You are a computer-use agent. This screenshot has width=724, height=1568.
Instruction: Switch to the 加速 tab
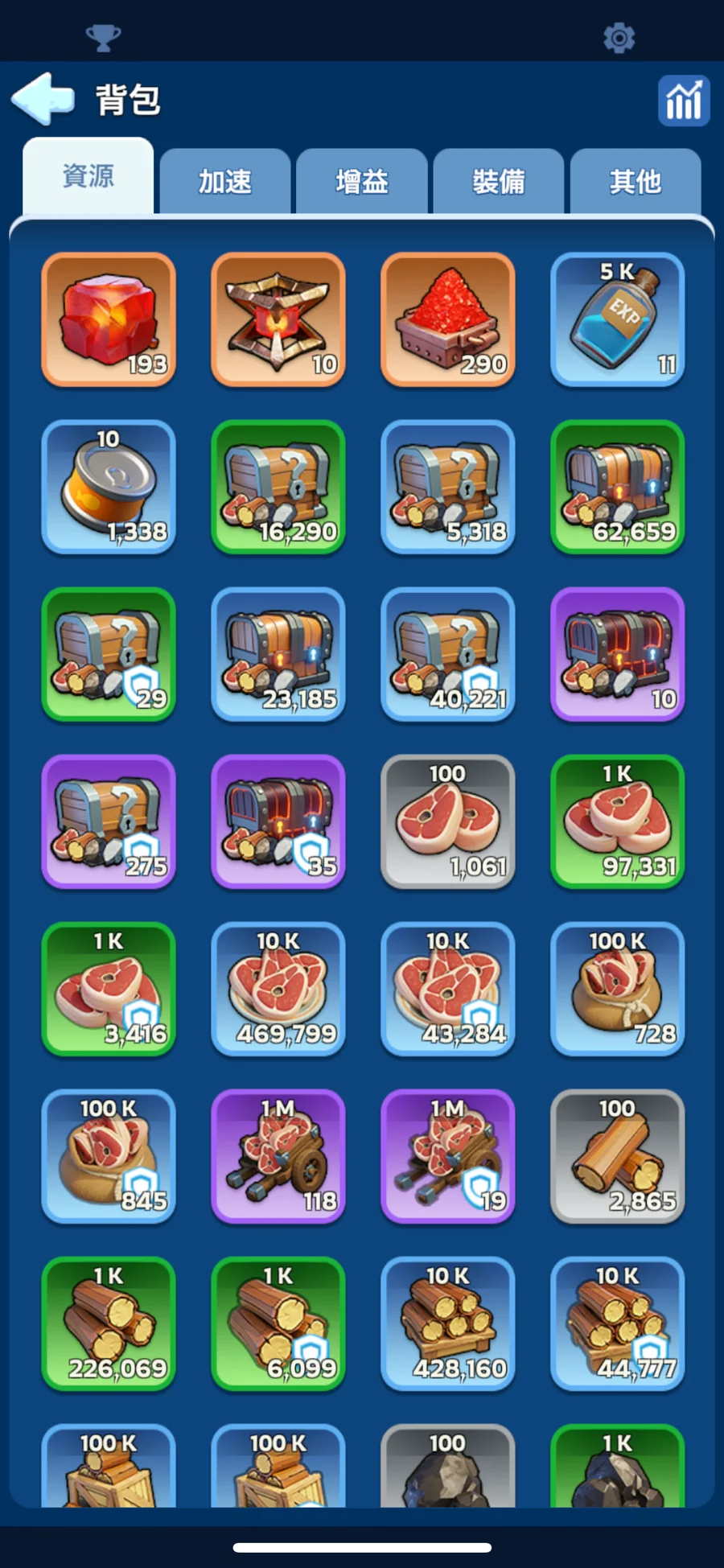pyautogui.click(x=224, y=182)
